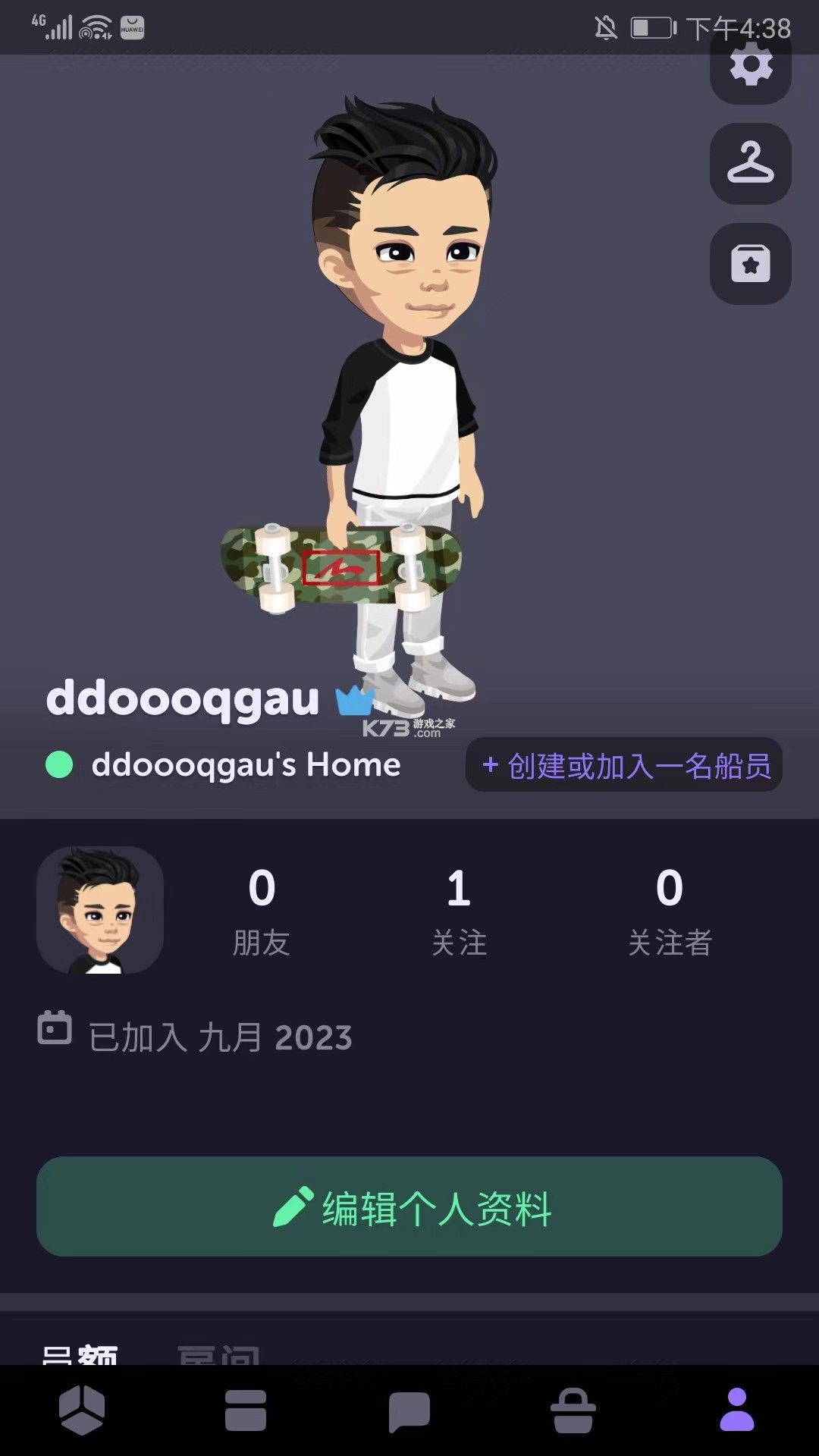Image resolution: width=819 pixels, height=1456 pixels.
Task: Tap 编辑个人资料 to edit profile
Action: click(409, 1207)
